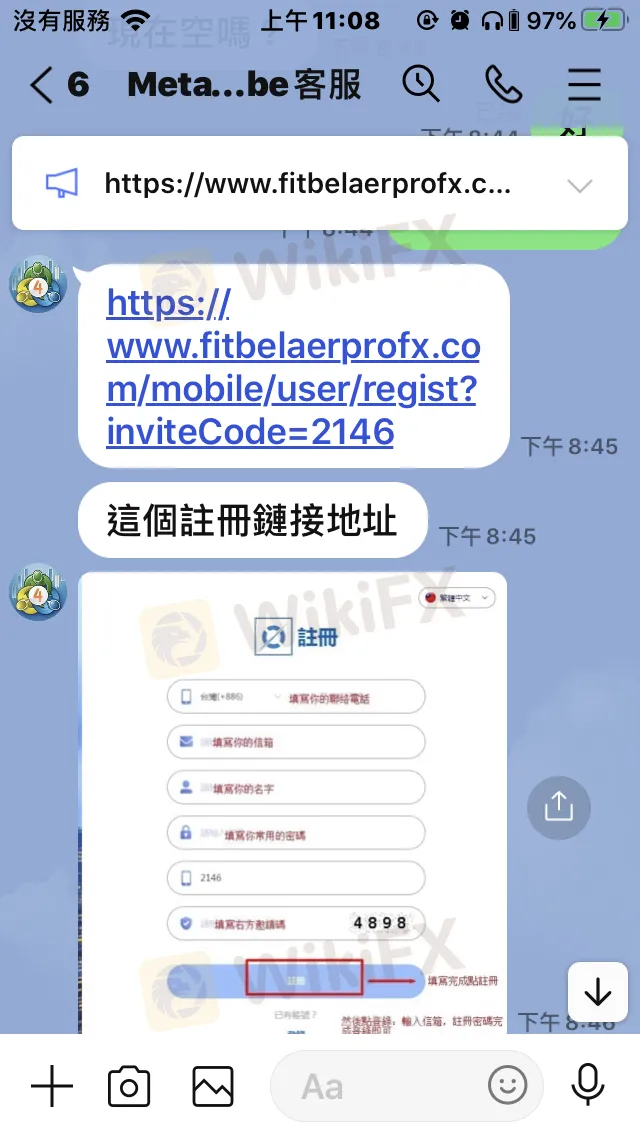Jump to the latest messages
Screen dimensions: 640x1136
coord(597,992)
